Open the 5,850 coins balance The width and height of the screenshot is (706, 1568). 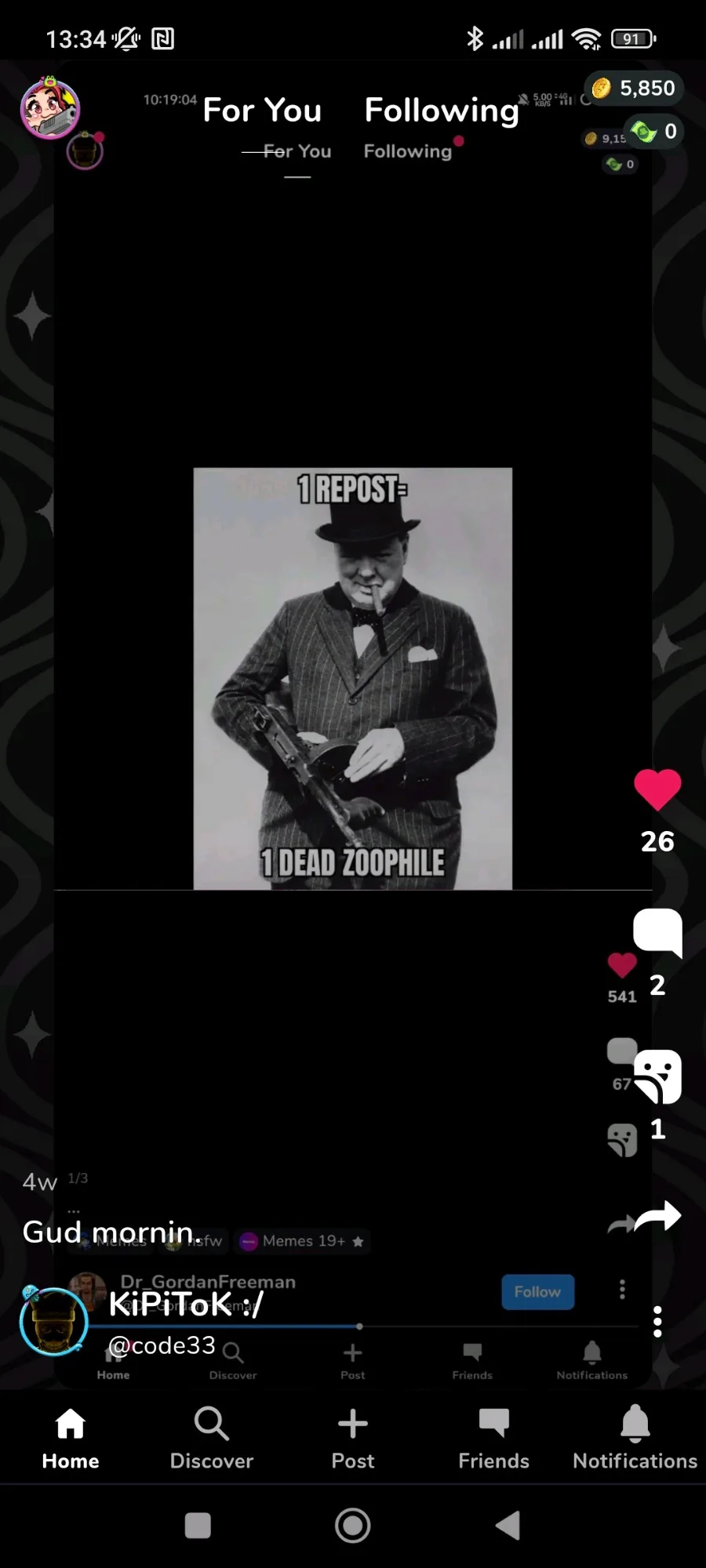(634, 88)
